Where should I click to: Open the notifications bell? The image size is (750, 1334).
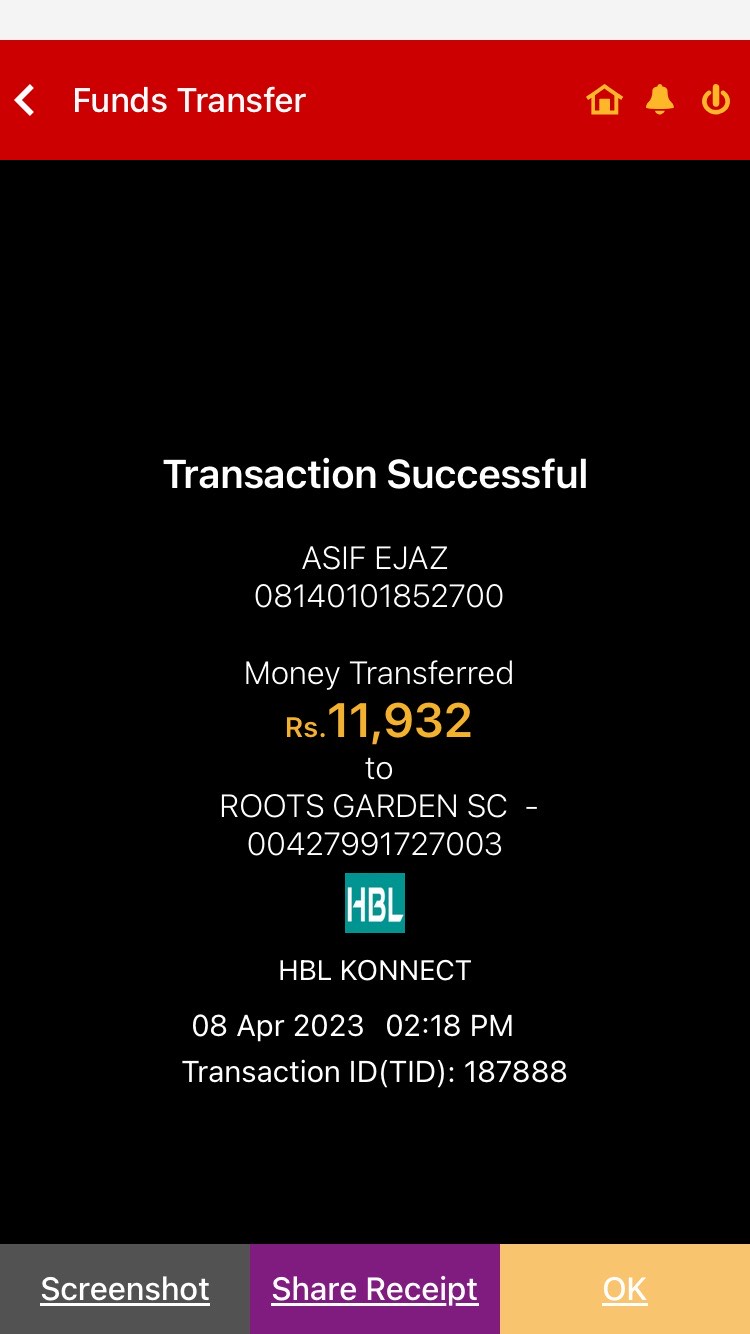point(660,100)
